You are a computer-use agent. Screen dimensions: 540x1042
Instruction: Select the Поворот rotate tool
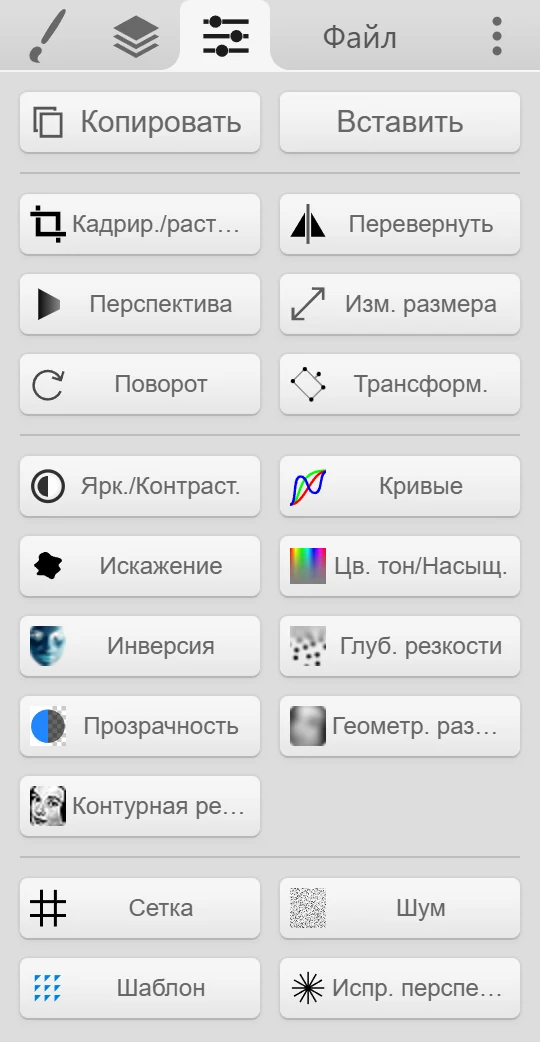(140, 384)
